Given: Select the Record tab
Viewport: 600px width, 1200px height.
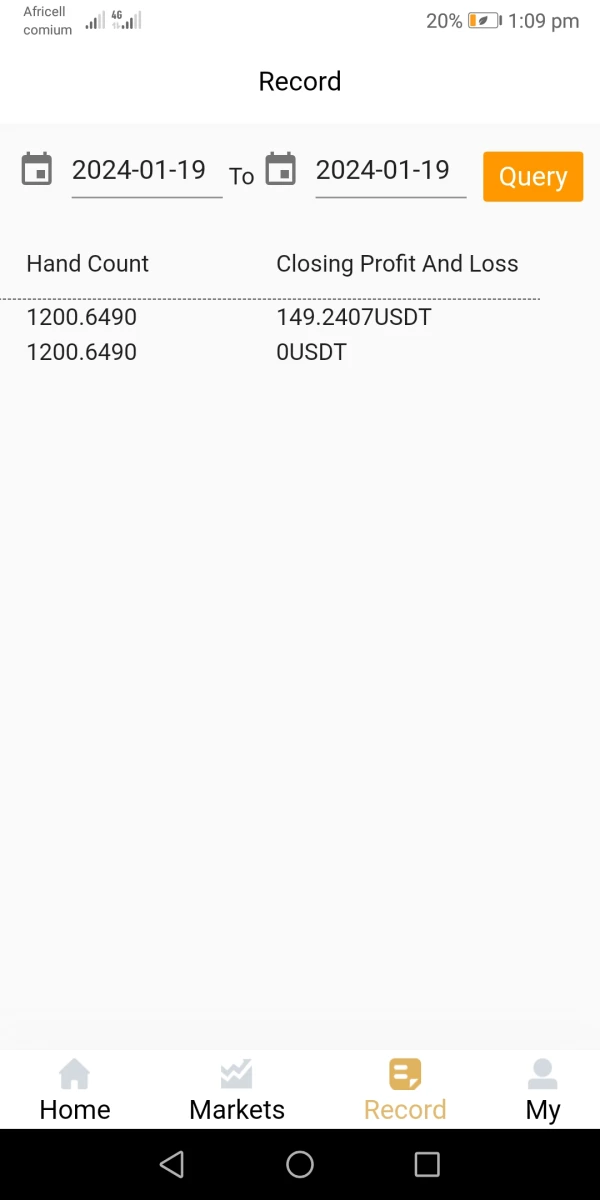Looking at the screenshot, I should pyautogui.click(x=405, y=1090).
